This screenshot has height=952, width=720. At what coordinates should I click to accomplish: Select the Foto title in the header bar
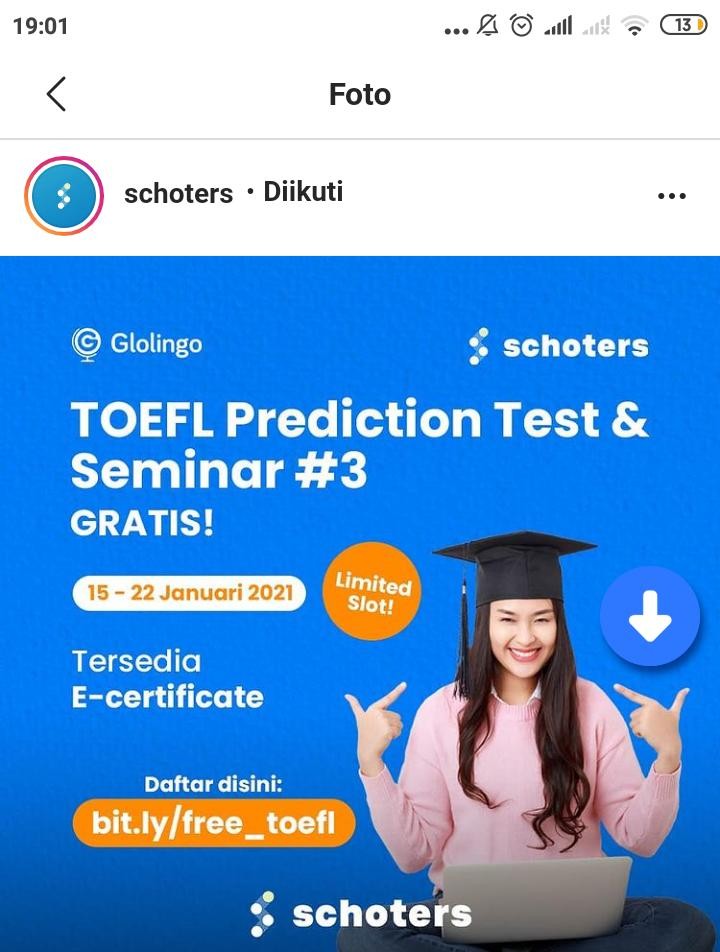click(359, 94)
